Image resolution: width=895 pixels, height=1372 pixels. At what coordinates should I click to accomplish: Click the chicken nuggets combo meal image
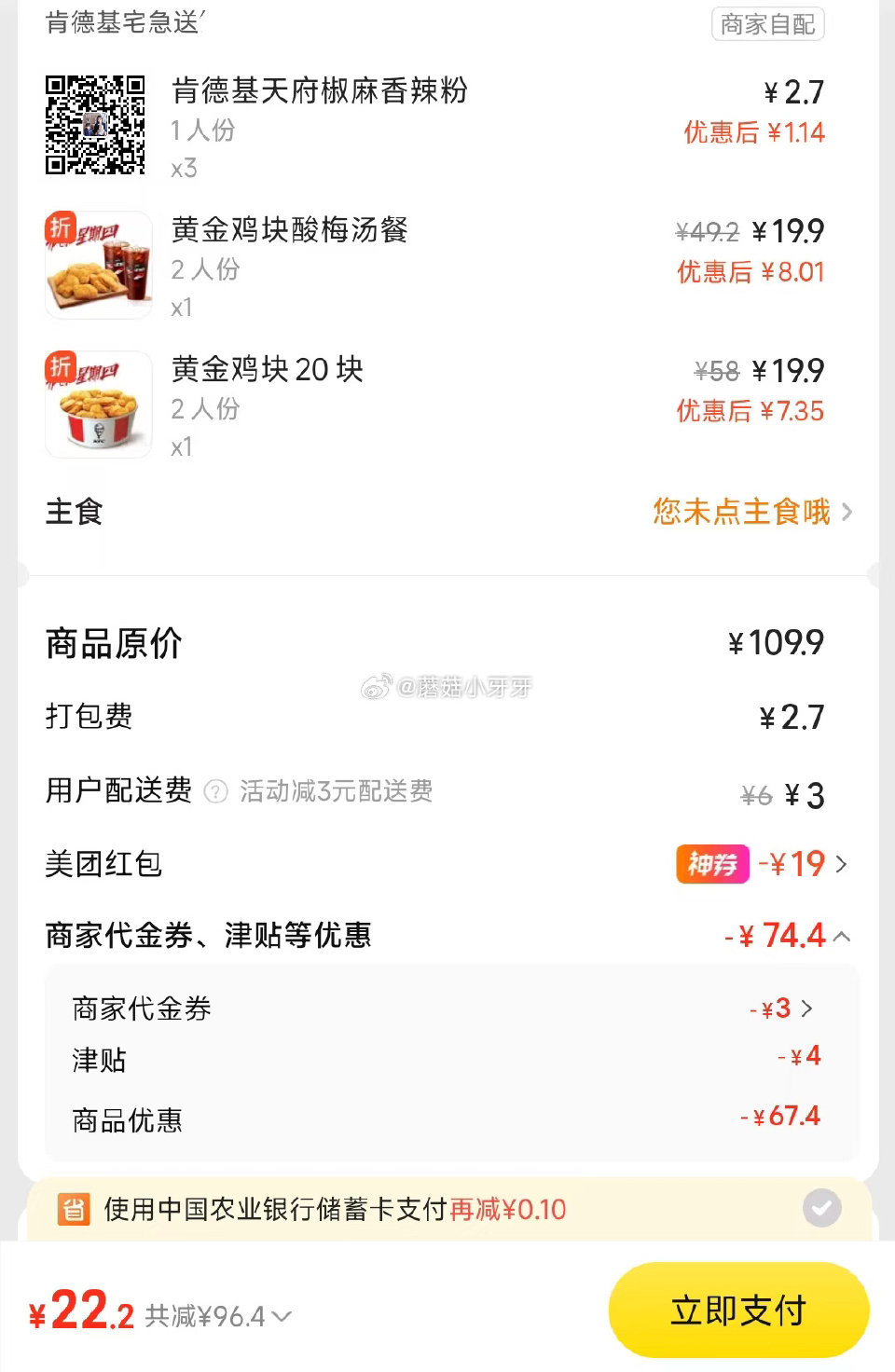[98, 264]
